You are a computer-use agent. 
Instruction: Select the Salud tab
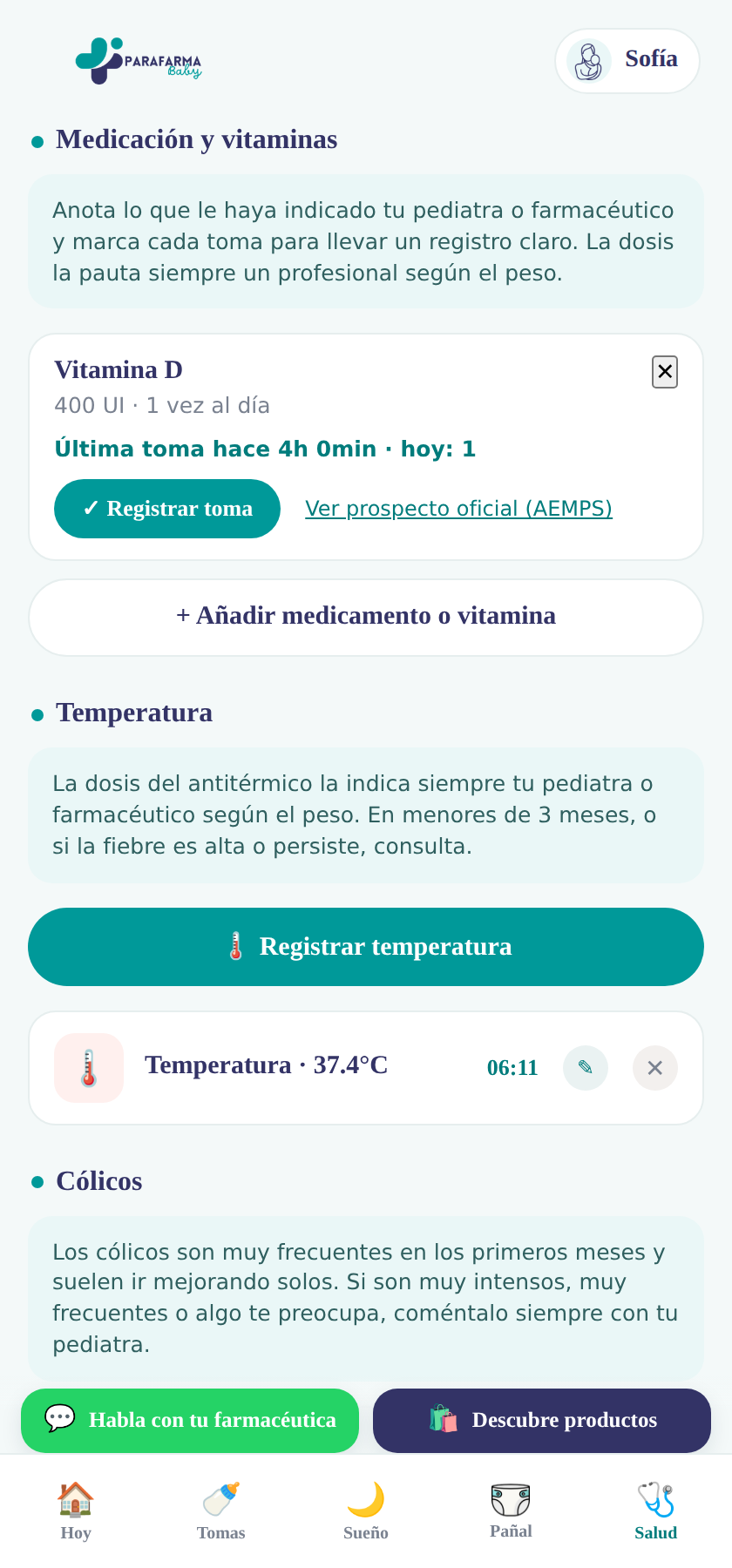tap(656, 1511)
